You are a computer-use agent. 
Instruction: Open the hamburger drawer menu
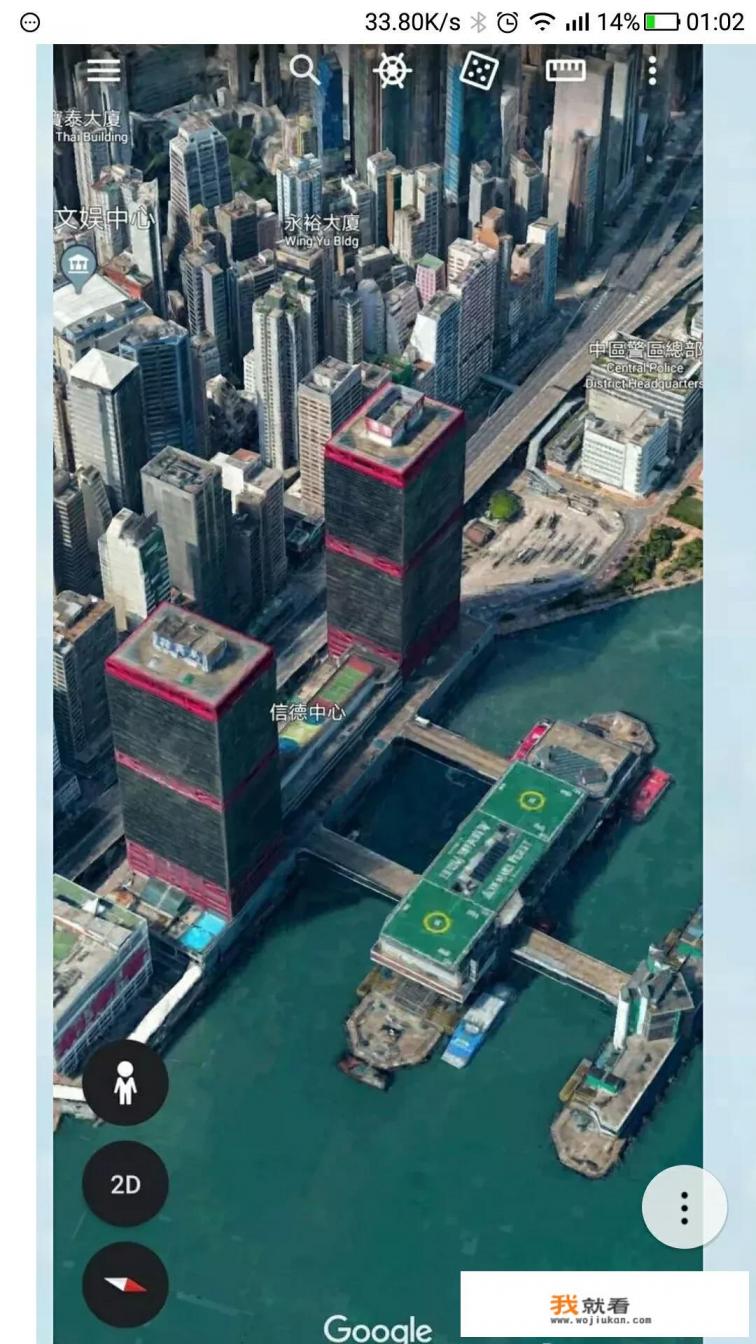tap(103, 70)
